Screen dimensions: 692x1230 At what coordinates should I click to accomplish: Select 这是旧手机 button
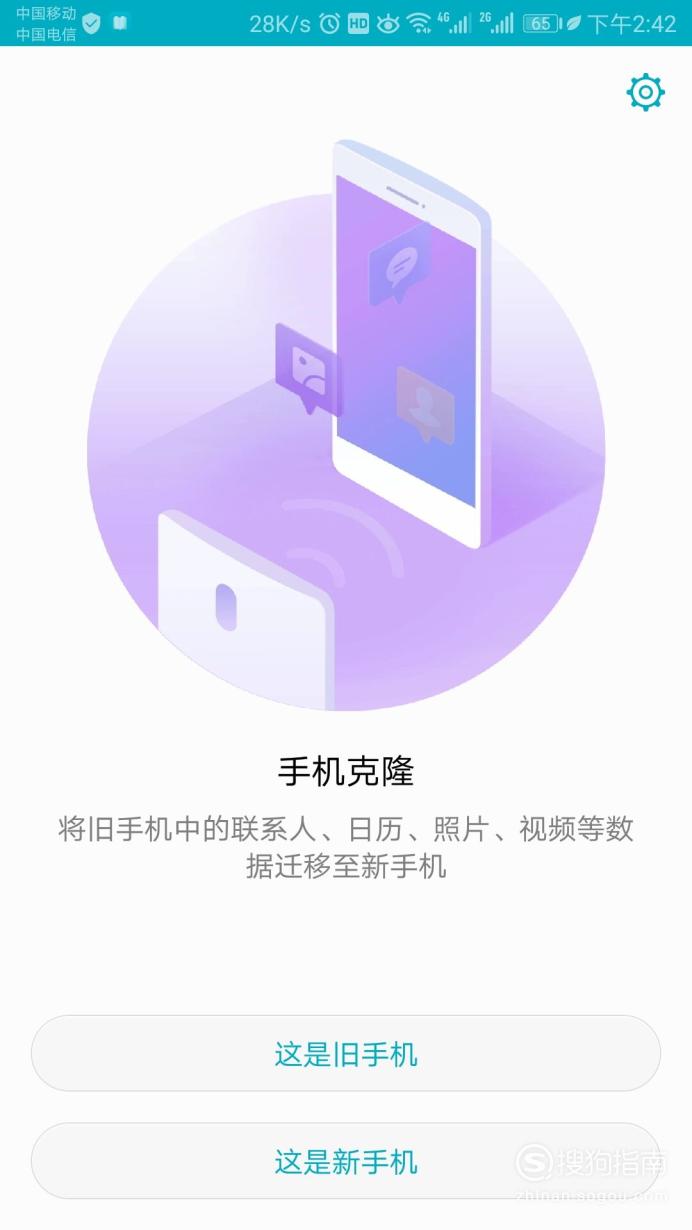346,1053
